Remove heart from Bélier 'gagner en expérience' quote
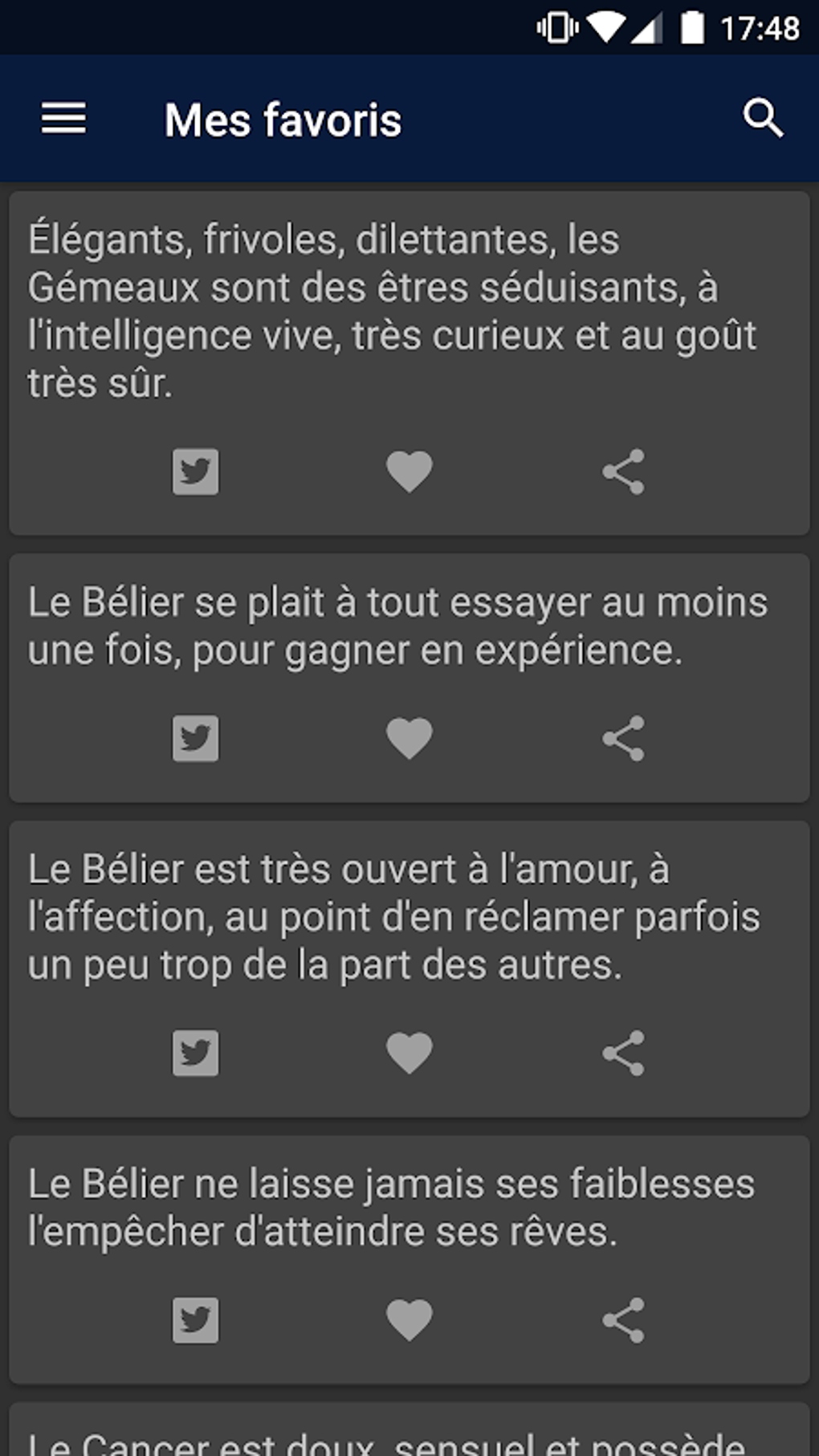This screenshot has width=819, height=1456. click(x=409, y=738)
